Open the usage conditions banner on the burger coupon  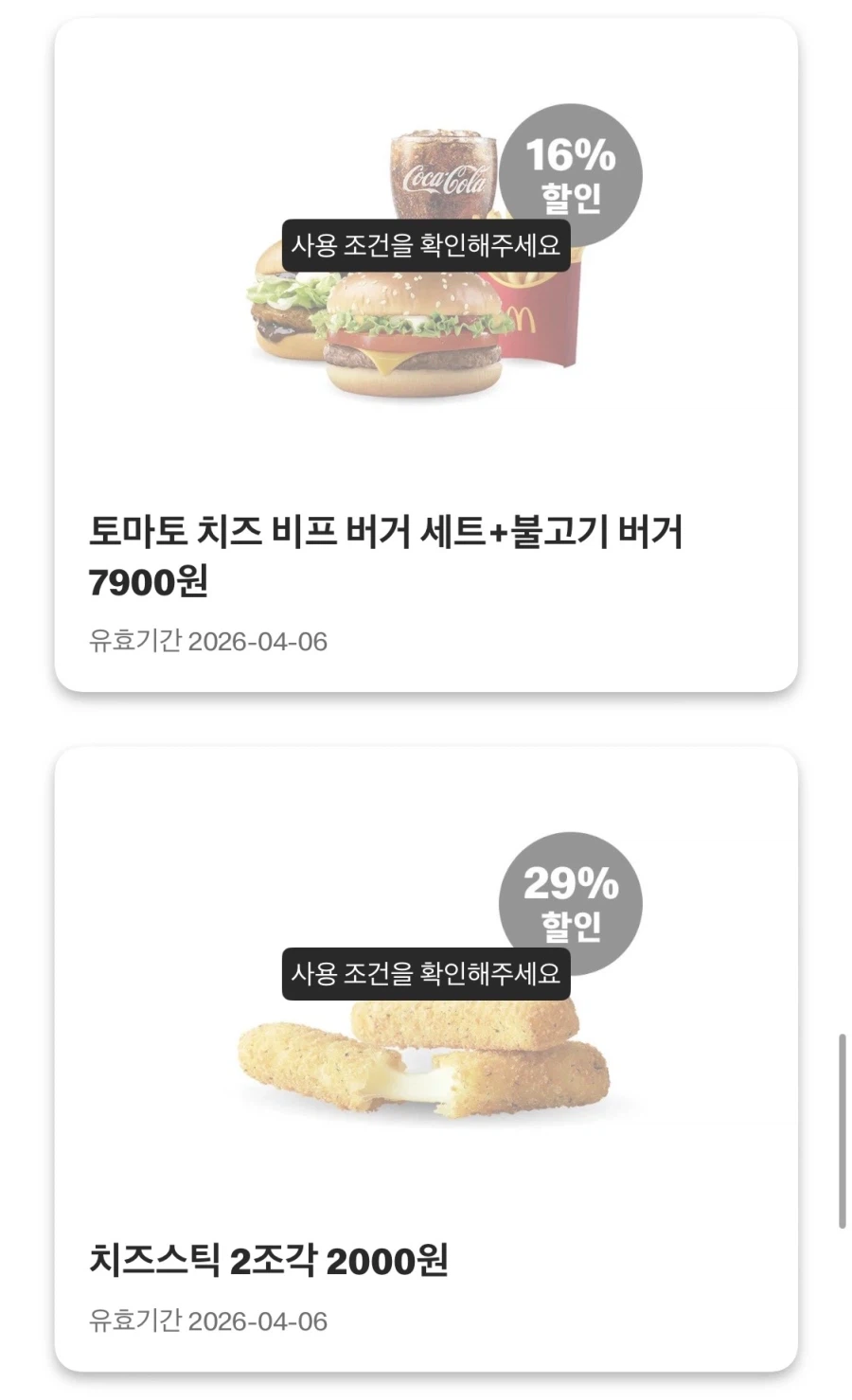click(x=426, y=246)
